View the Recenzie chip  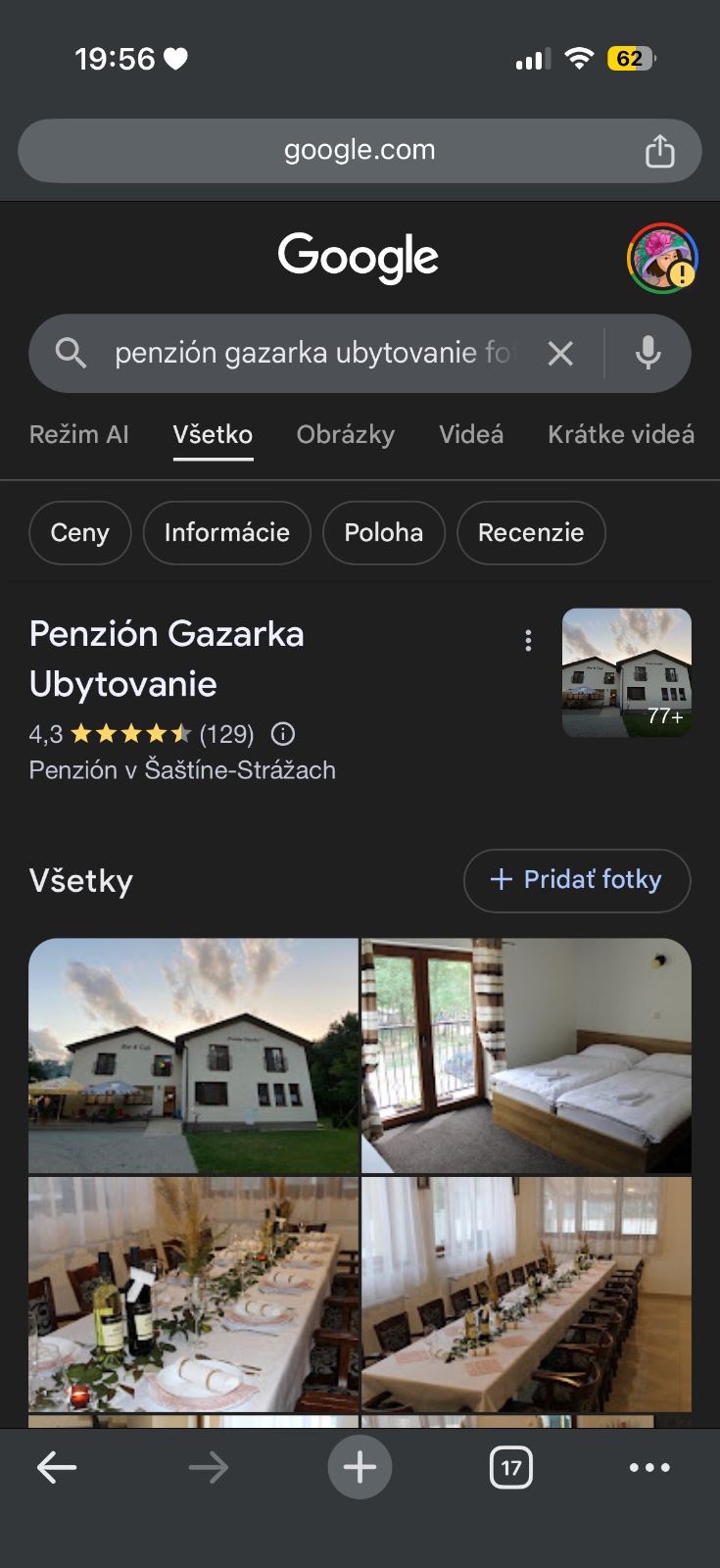click(x=531, y=532)
